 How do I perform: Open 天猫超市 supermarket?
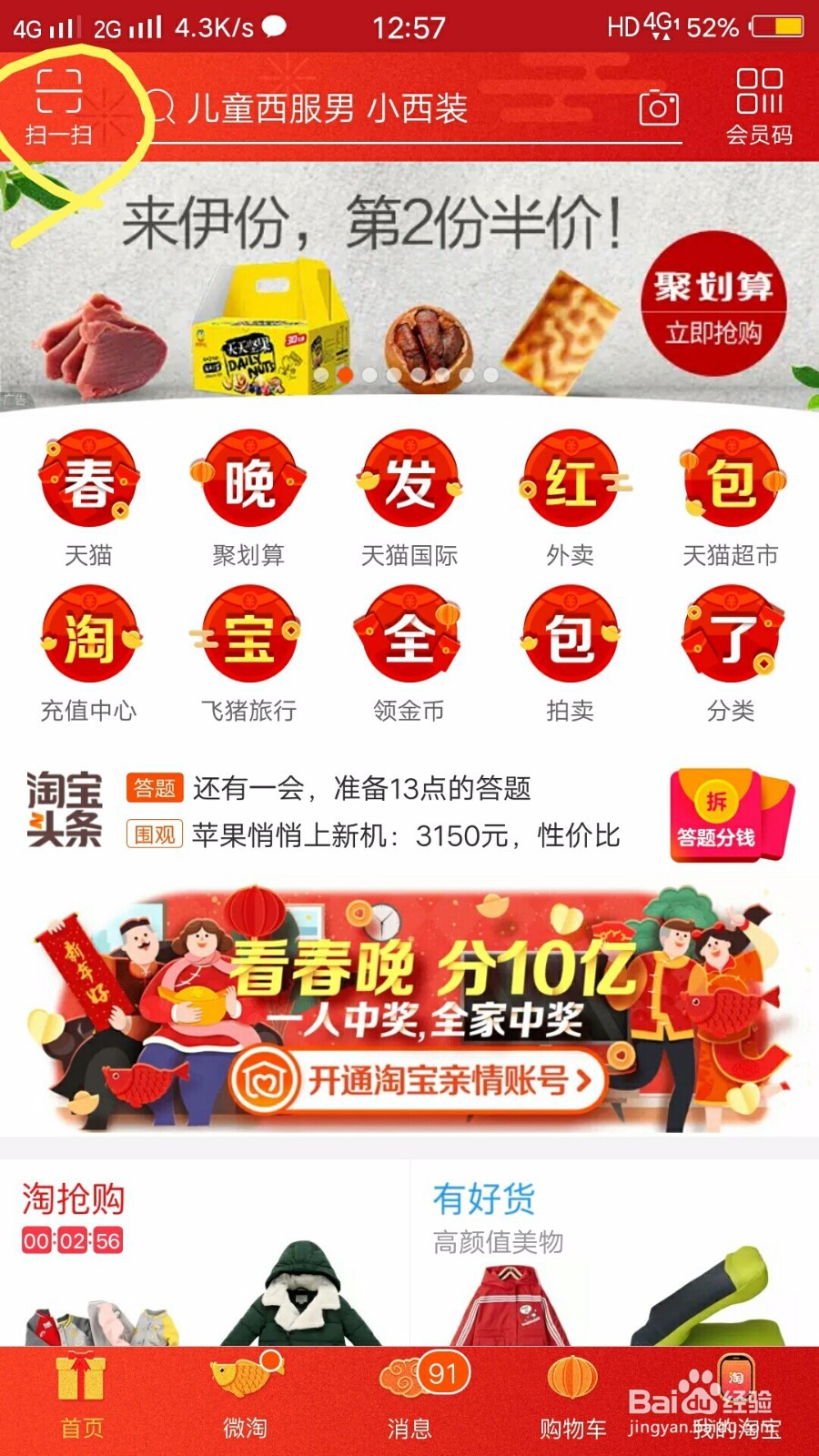731,496
